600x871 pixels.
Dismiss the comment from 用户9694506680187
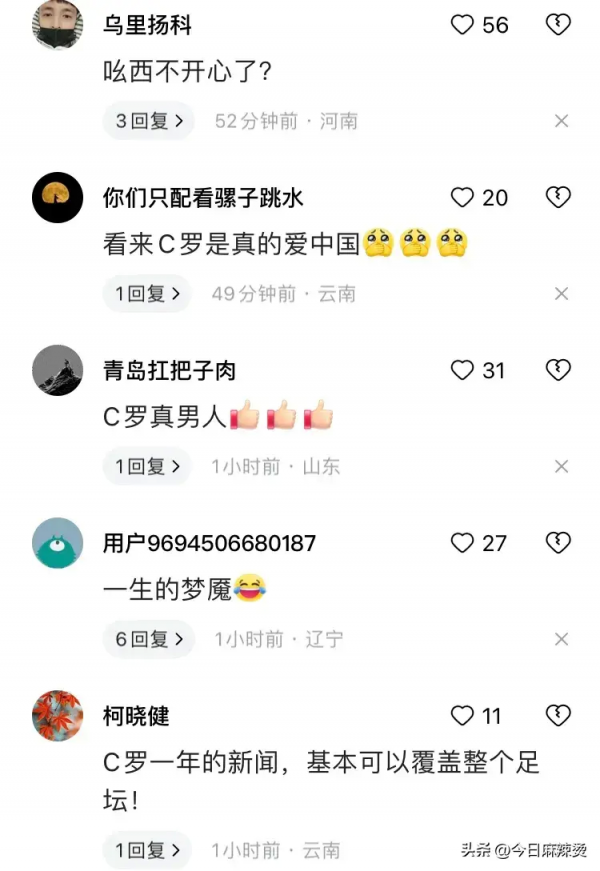(561, 639)
